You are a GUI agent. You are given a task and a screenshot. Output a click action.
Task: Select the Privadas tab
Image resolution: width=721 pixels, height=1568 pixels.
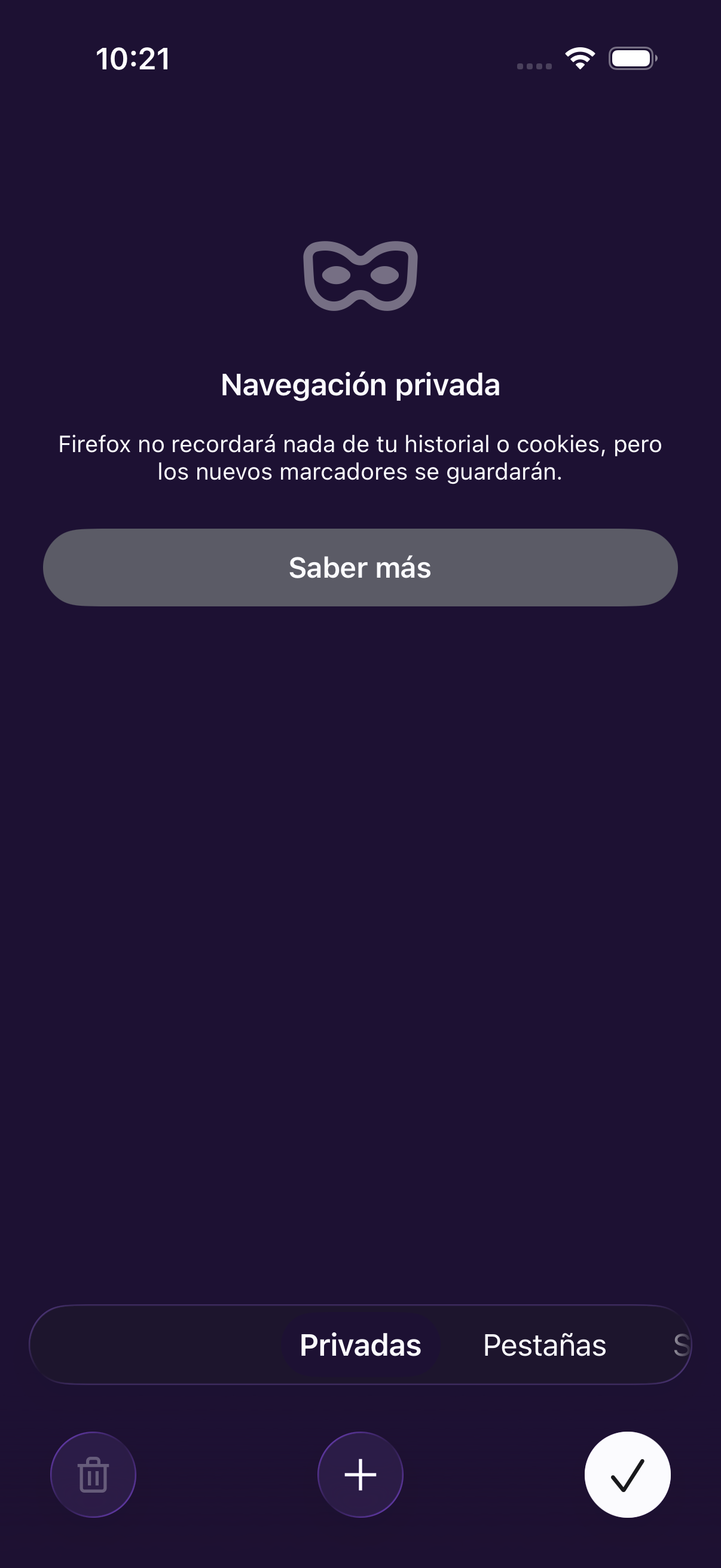(x=360, y=1345)
